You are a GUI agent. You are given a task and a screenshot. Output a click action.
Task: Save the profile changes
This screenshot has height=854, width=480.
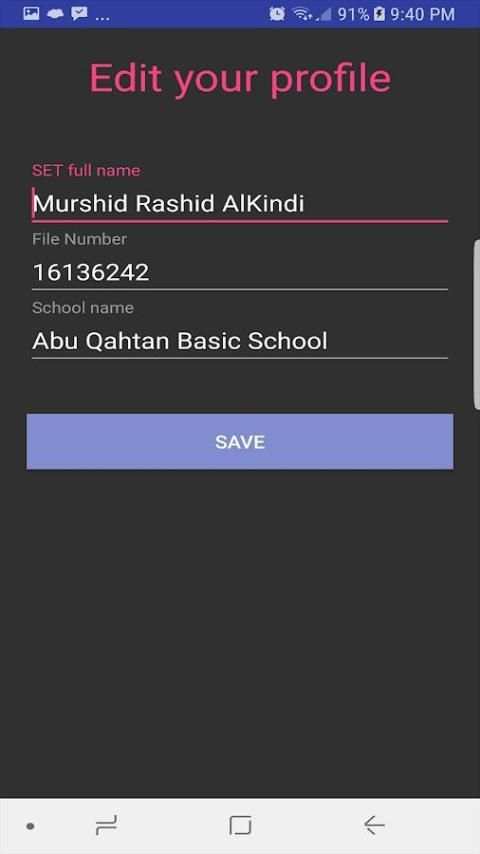pos(240,441)
